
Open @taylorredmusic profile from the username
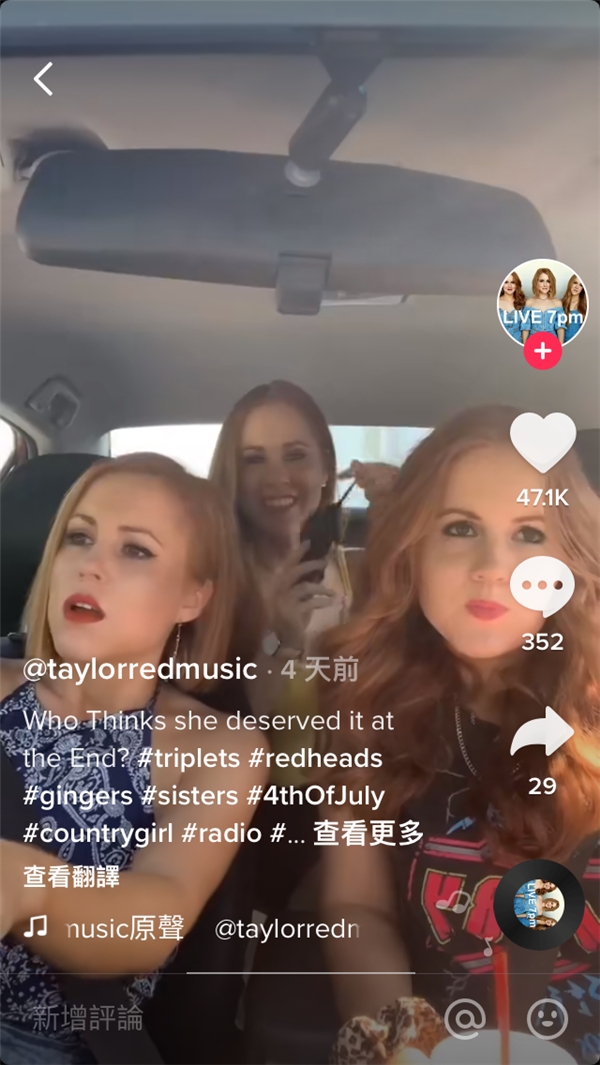tap(139, 670)
